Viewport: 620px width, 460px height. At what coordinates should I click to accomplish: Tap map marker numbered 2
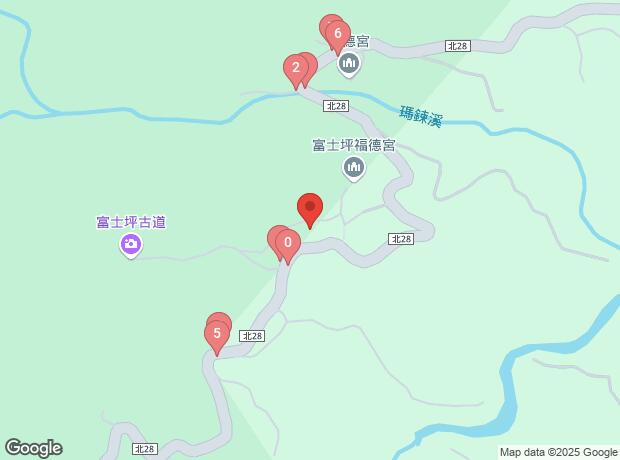coord(295,69)
